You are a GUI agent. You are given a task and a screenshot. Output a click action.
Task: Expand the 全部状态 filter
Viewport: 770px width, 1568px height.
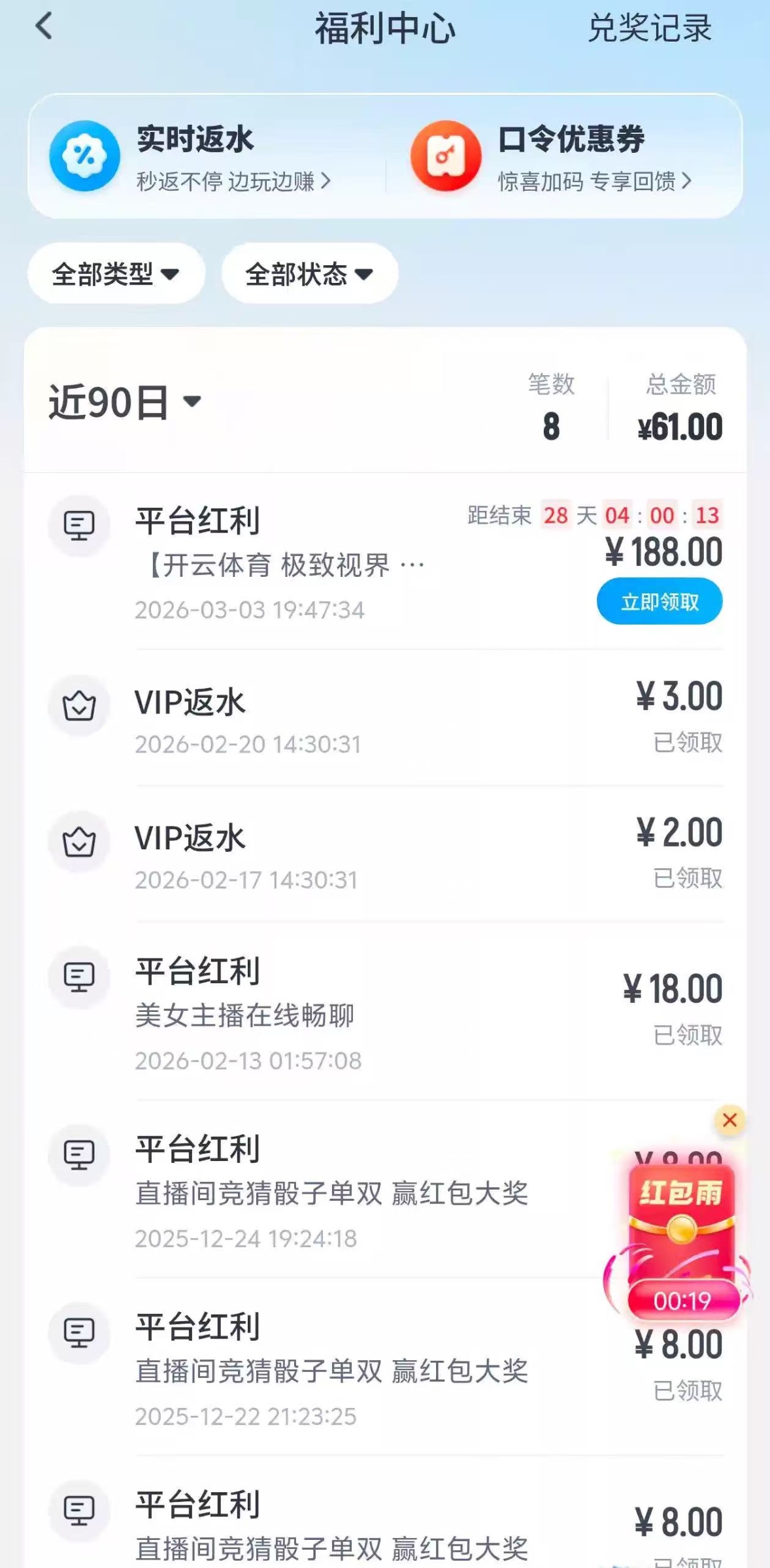pos(309,274)
